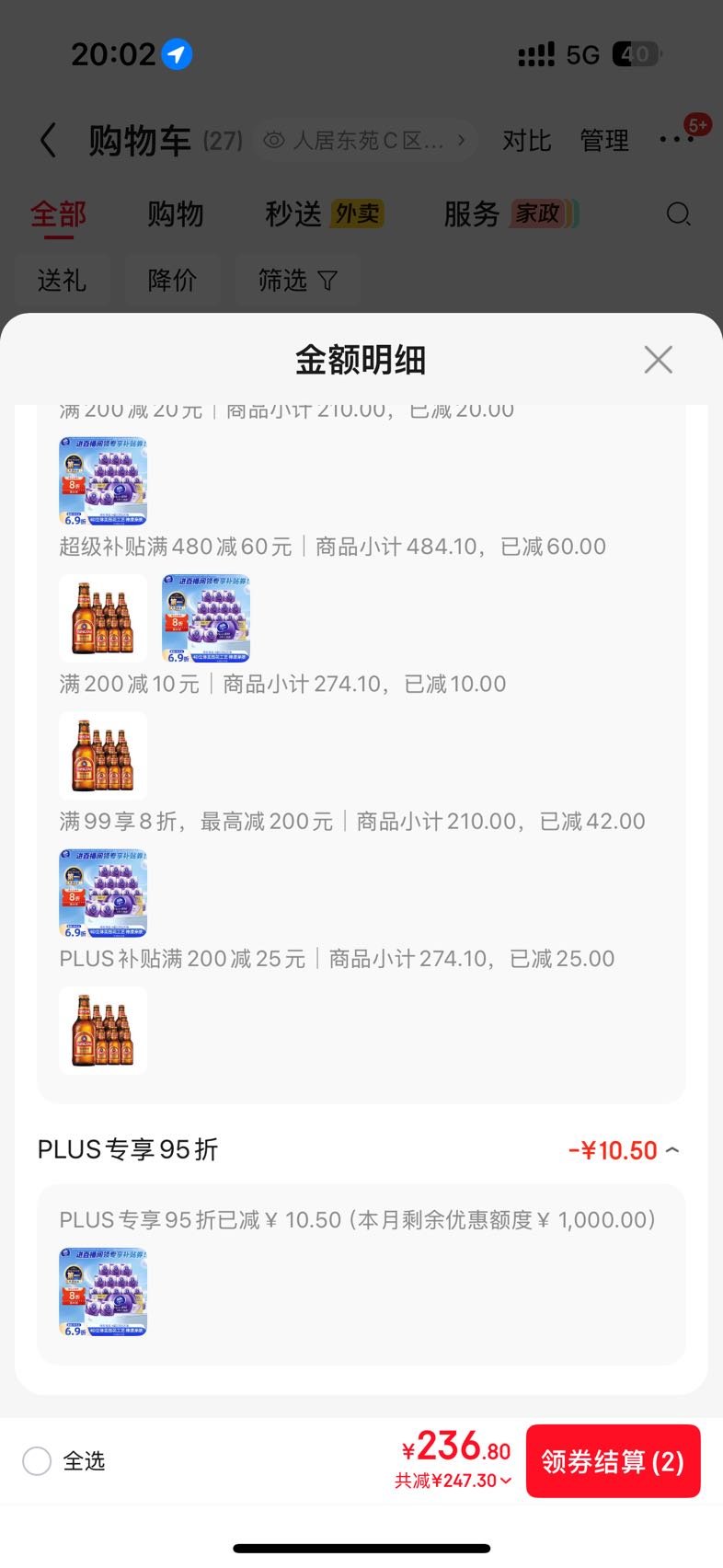The width and height of the screenshot is (723, 1568).
Task: Select the 送礼 filter chip
Action: pyautogui.click(x=63, y=280)
